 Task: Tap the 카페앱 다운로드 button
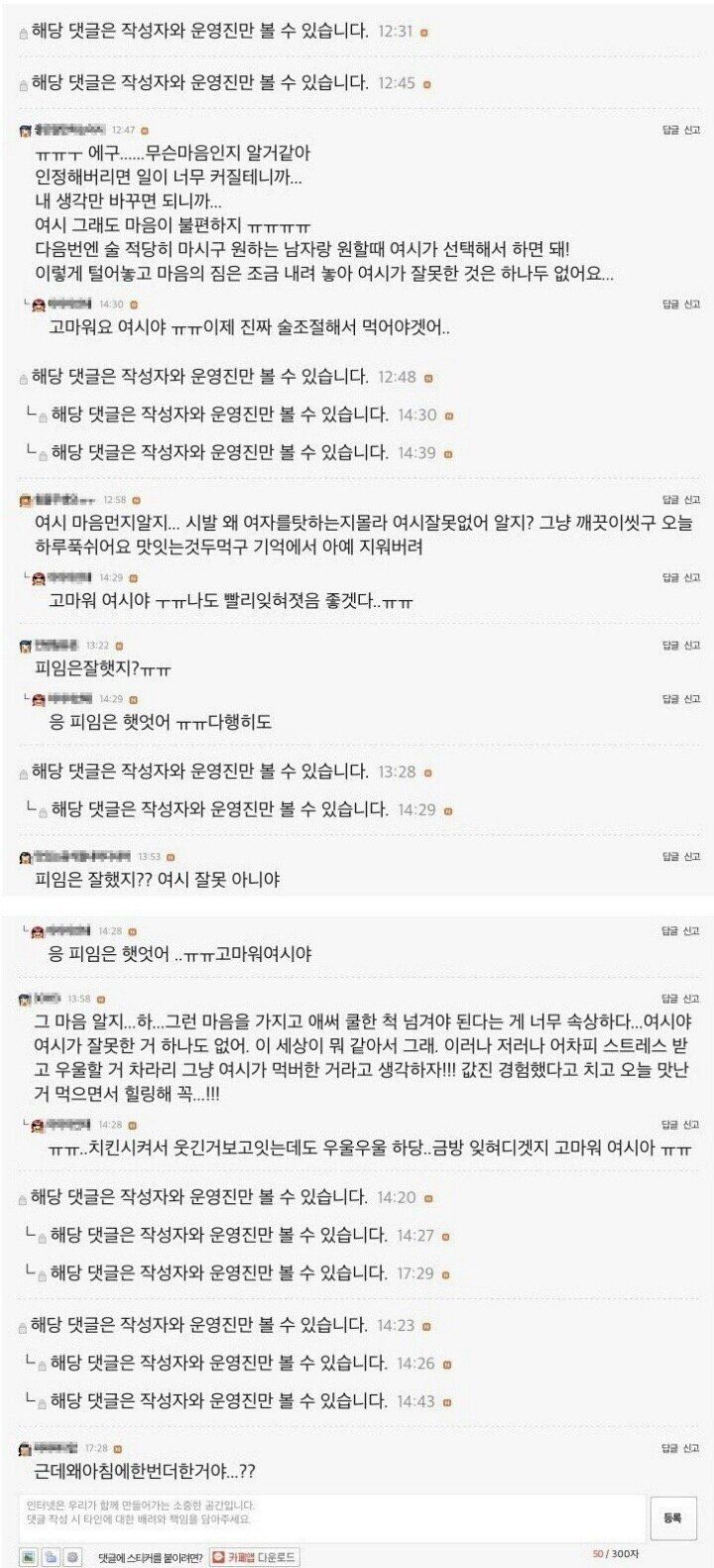click(x=257, y=1557)
